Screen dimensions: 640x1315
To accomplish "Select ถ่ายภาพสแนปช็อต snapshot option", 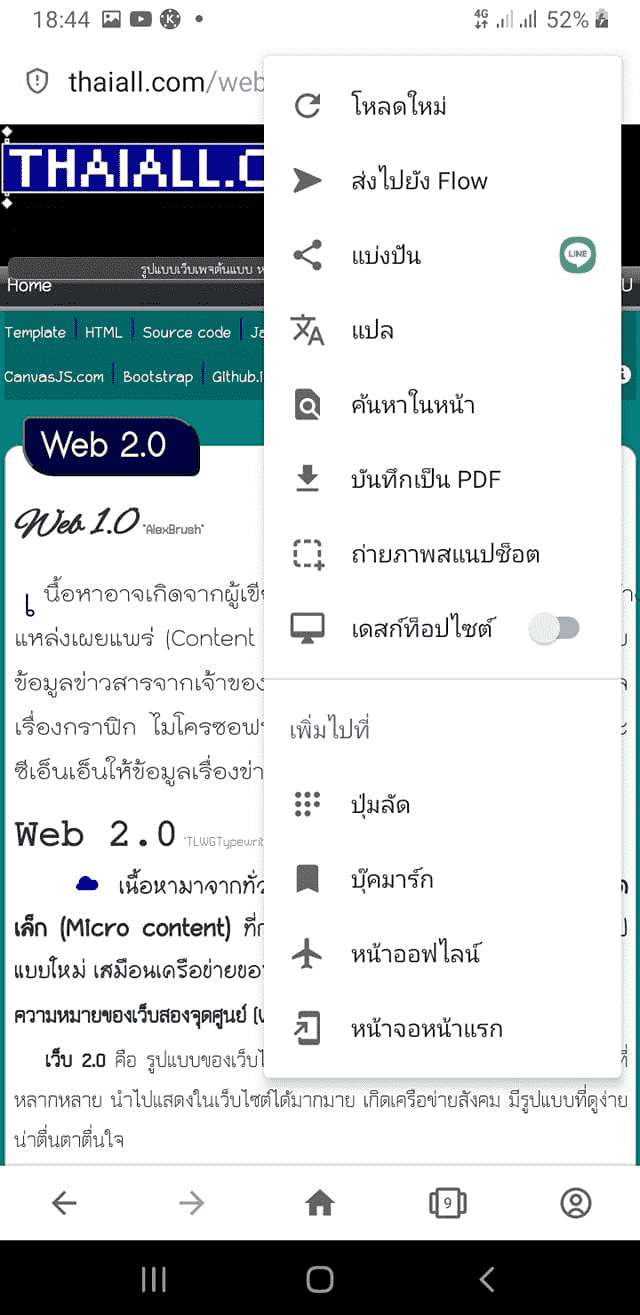I will click(445, 554).
